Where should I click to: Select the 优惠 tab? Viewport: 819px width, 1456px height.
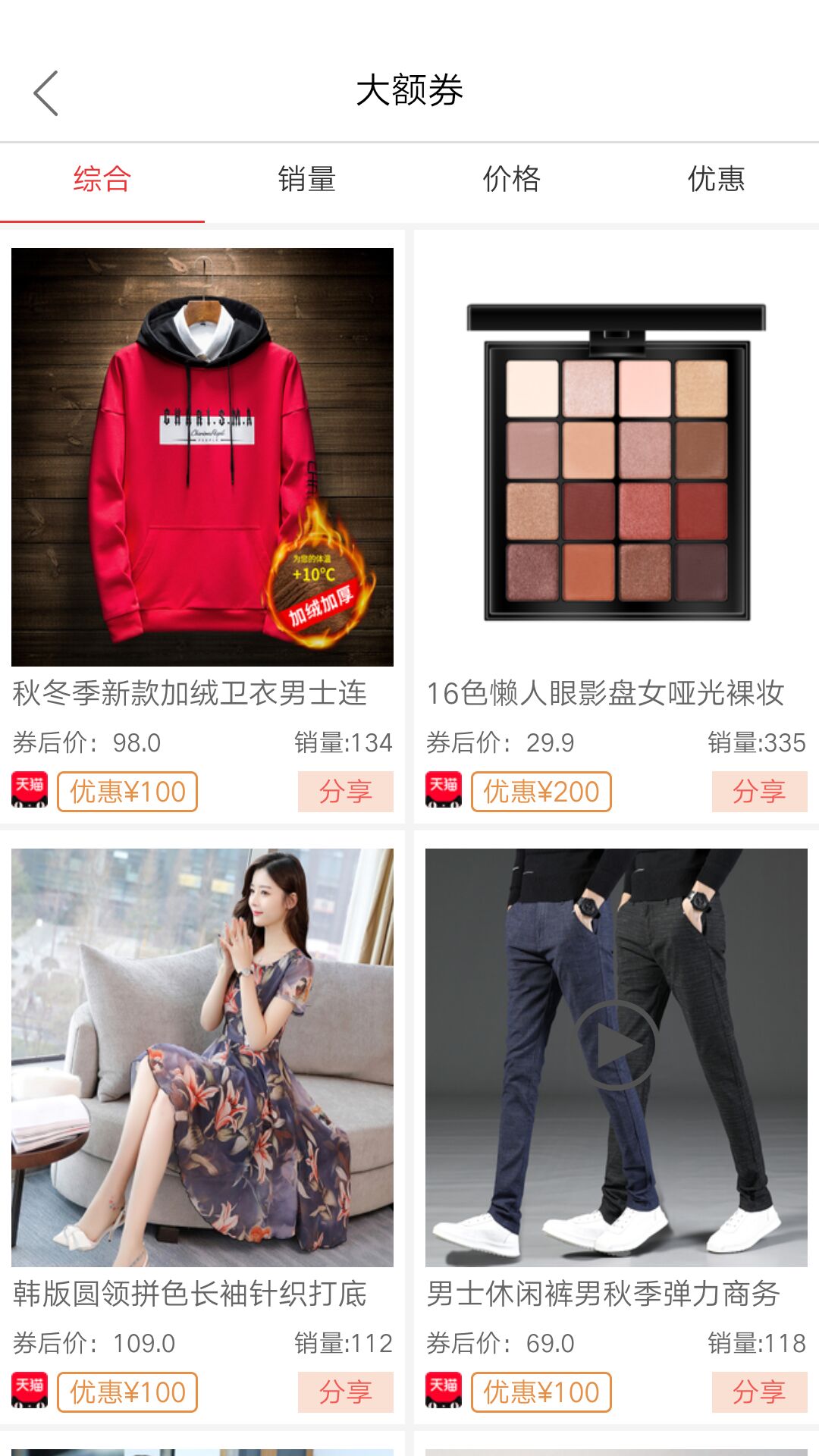coord(716,180)
